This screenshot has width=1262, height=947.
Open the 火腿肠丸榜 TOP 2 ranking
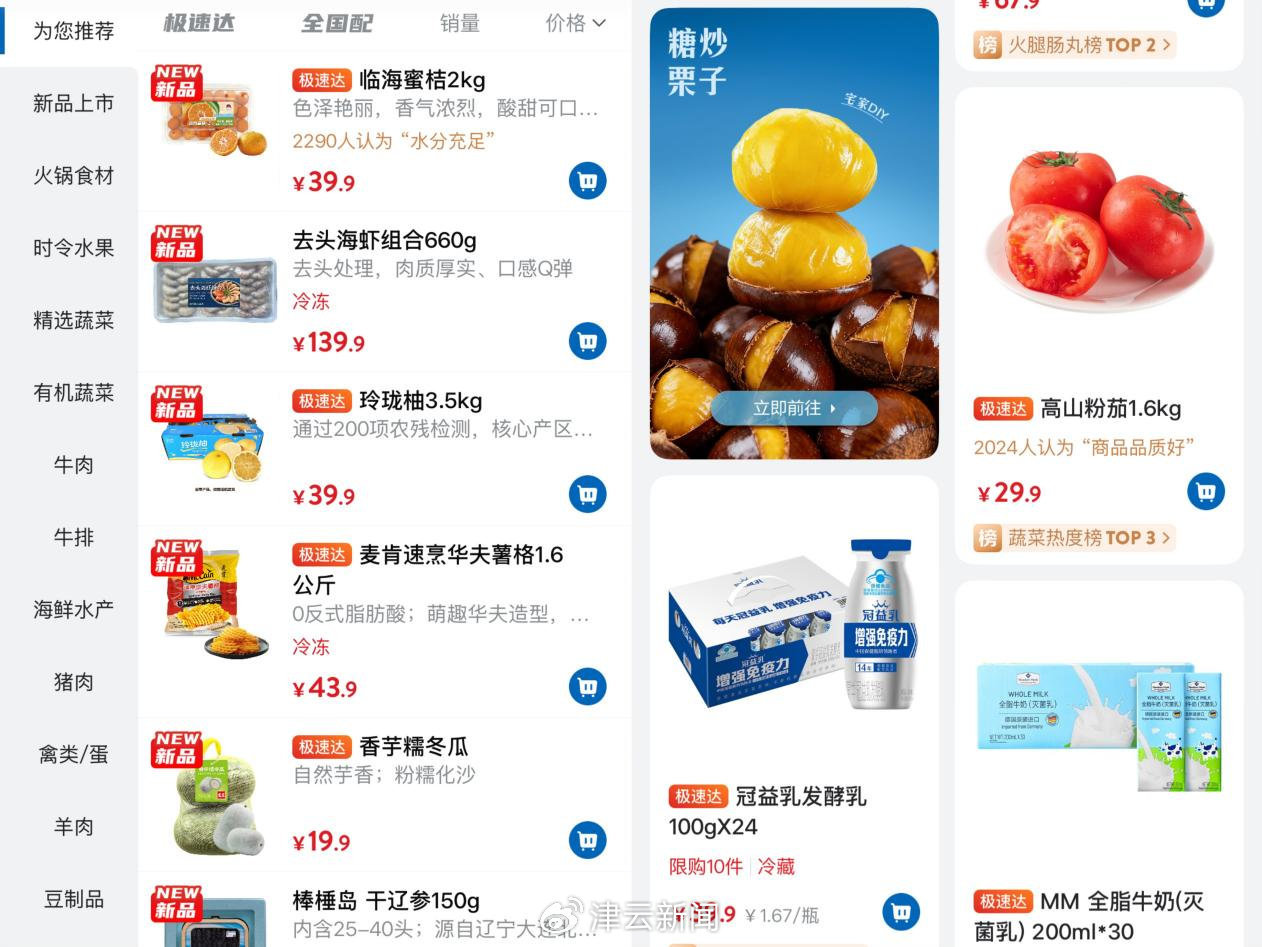pyautogui.click(x=1075, y=45)
